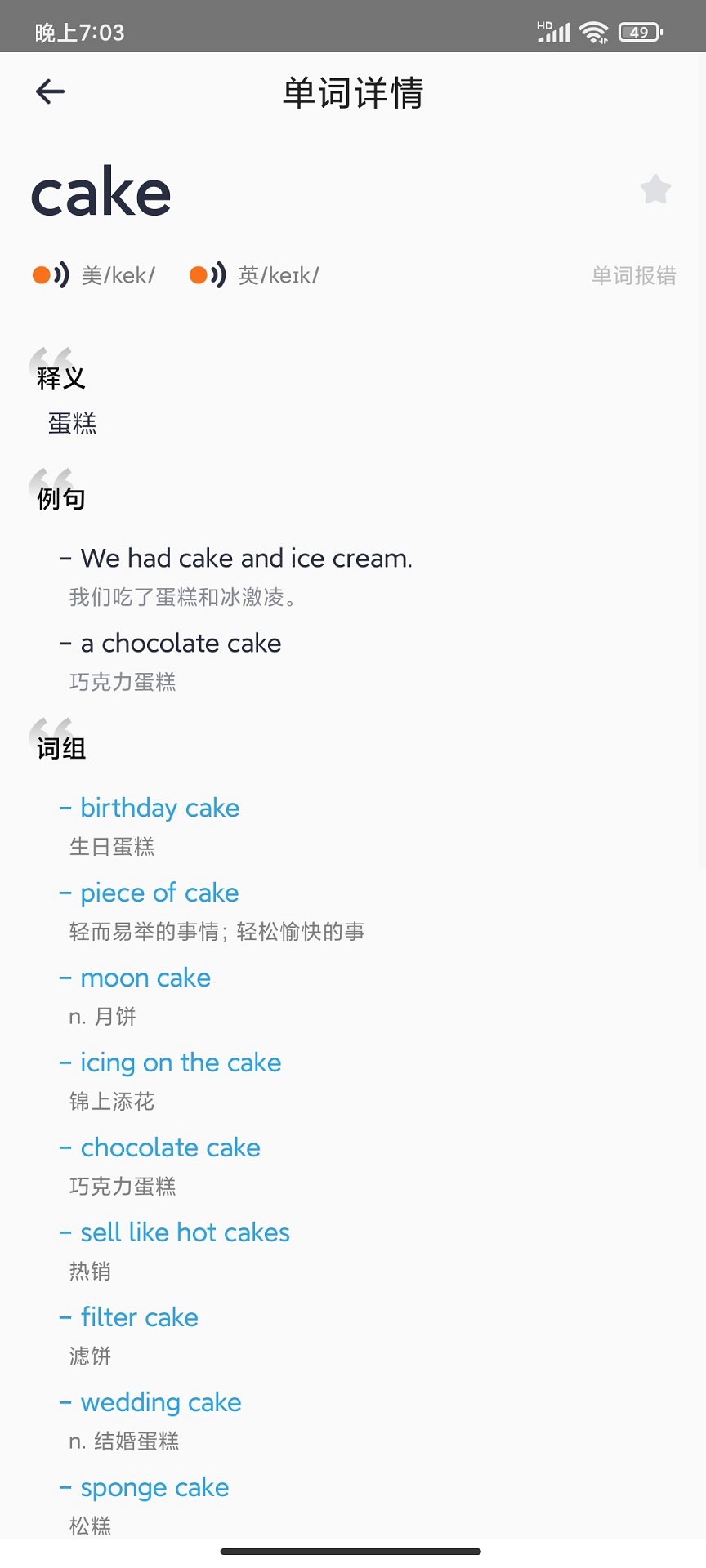
Task: Play the American pronunciation /kek/
Action: [51, 275]
